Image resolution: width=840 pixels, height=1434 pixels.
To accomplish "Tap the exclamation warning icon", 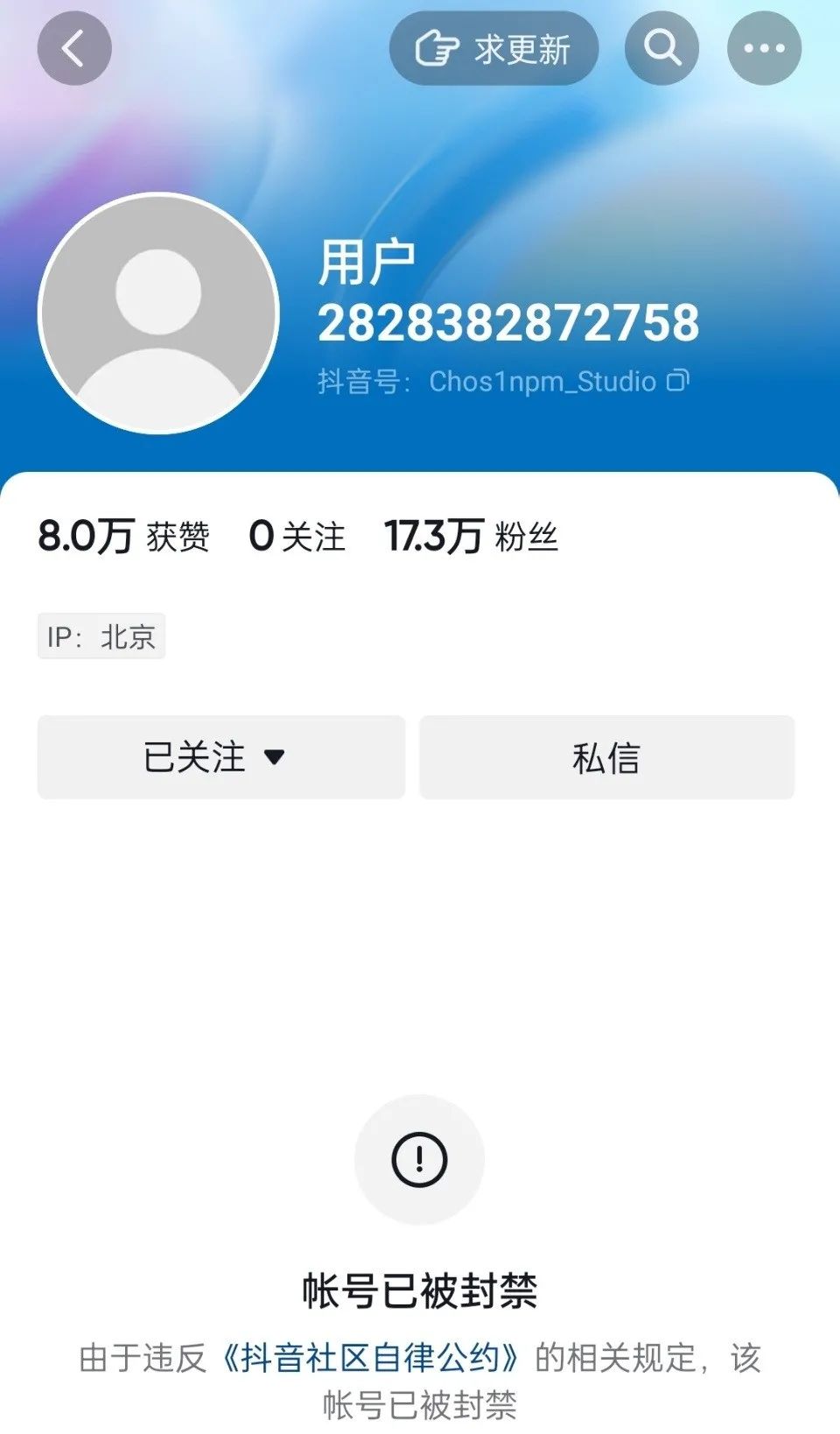I will [x=420, y=1157].
